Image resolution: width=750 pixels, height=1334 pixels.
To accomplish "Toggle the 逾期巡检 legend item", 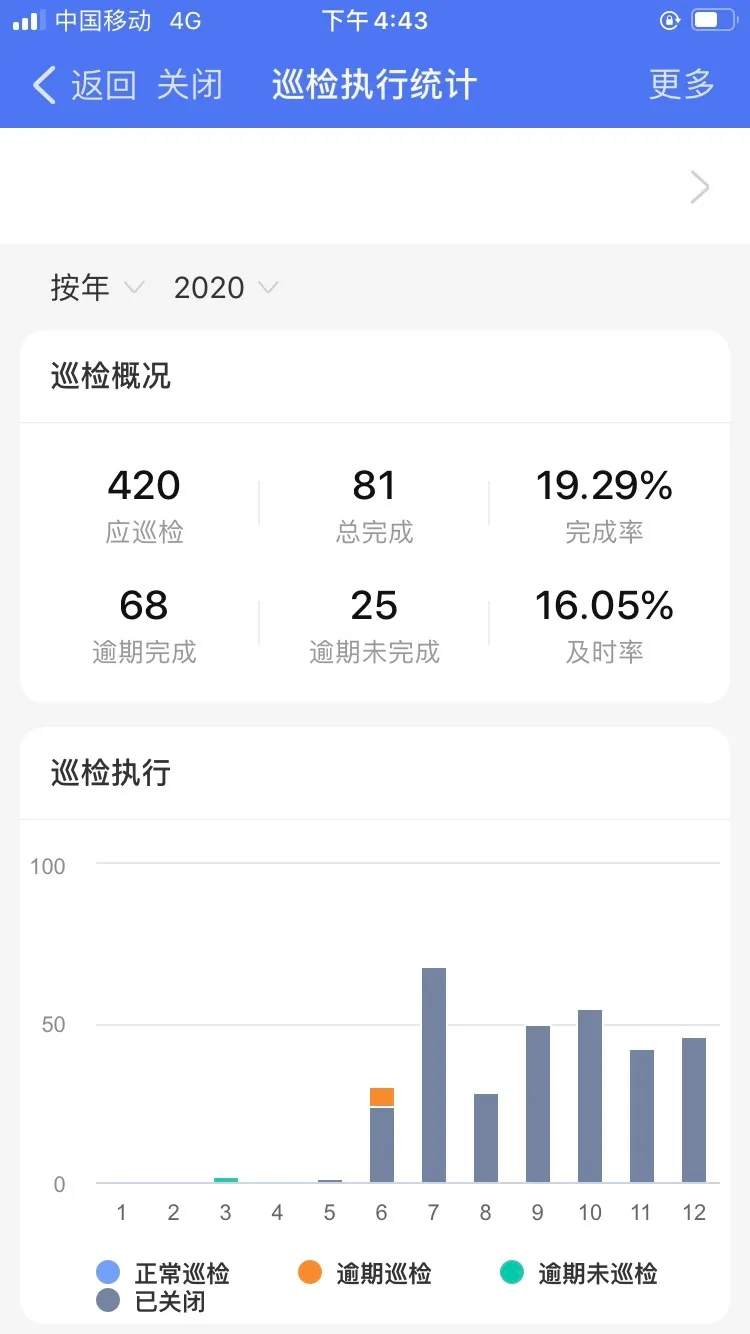I will pos(365,1273).
